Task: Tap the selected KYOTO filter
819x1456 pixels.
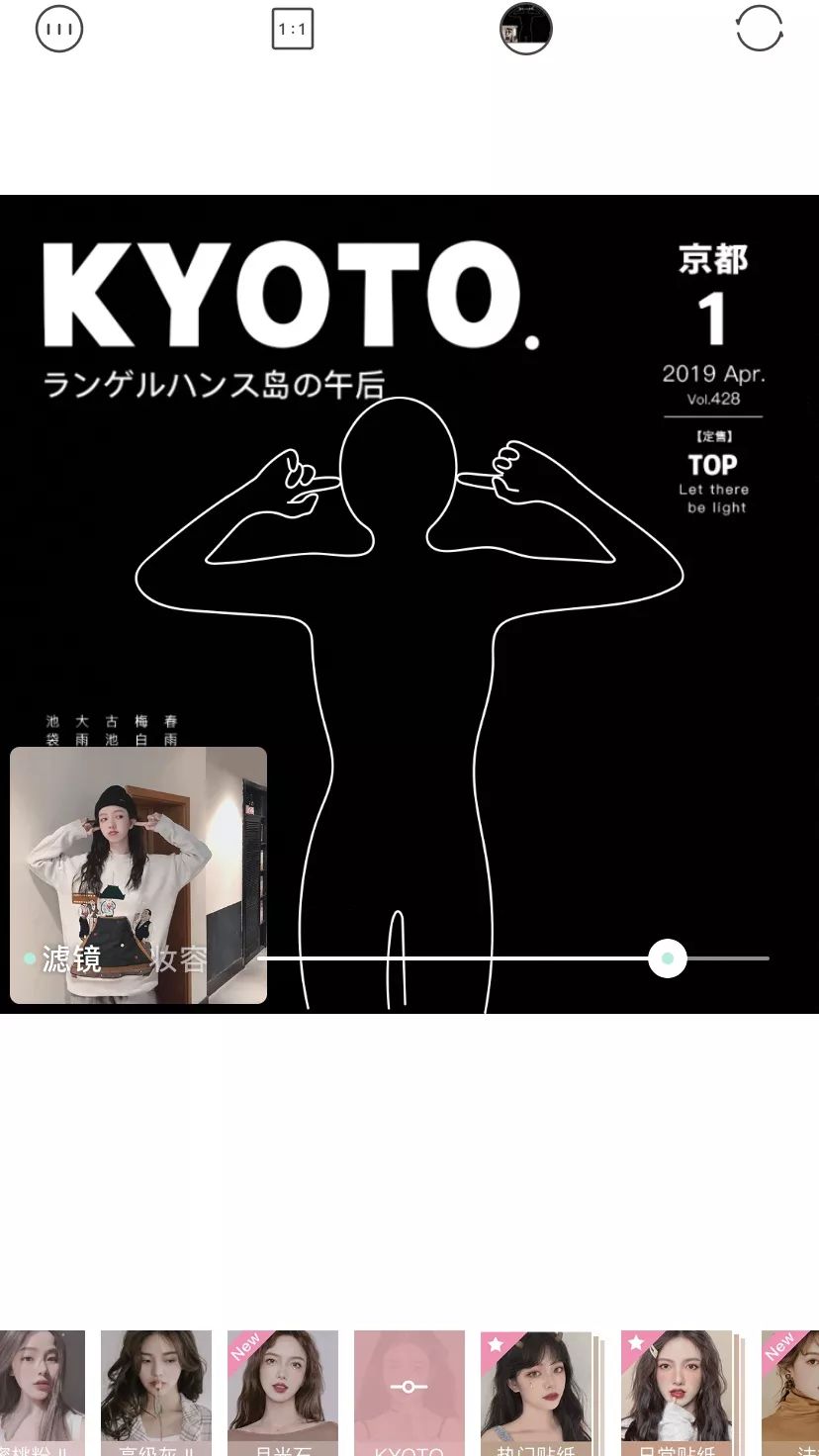Action: pyautogui.click(x=409, y=1392)
